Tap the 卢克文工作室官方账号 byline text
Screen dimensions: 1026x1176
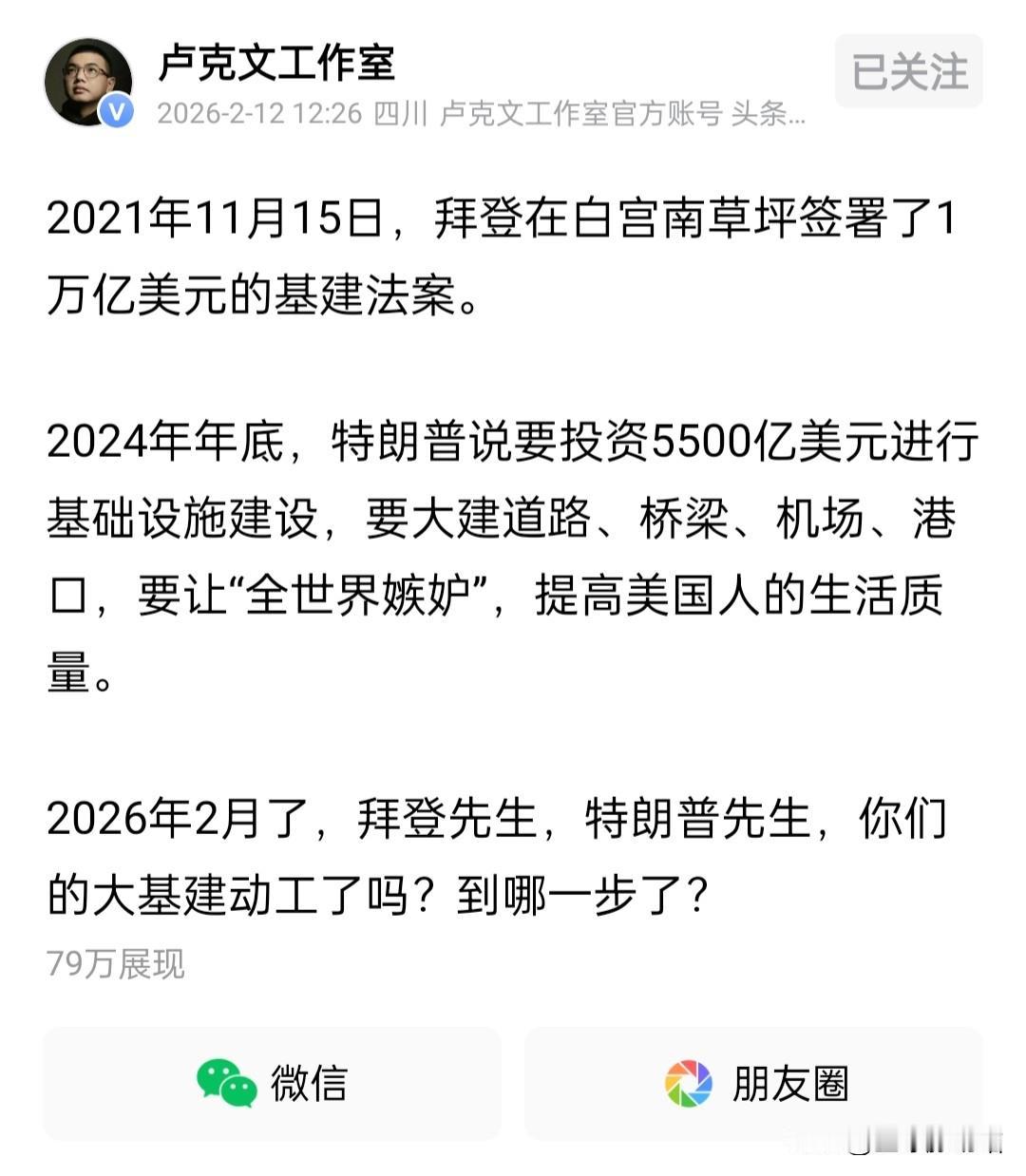(x=581, y=118)
